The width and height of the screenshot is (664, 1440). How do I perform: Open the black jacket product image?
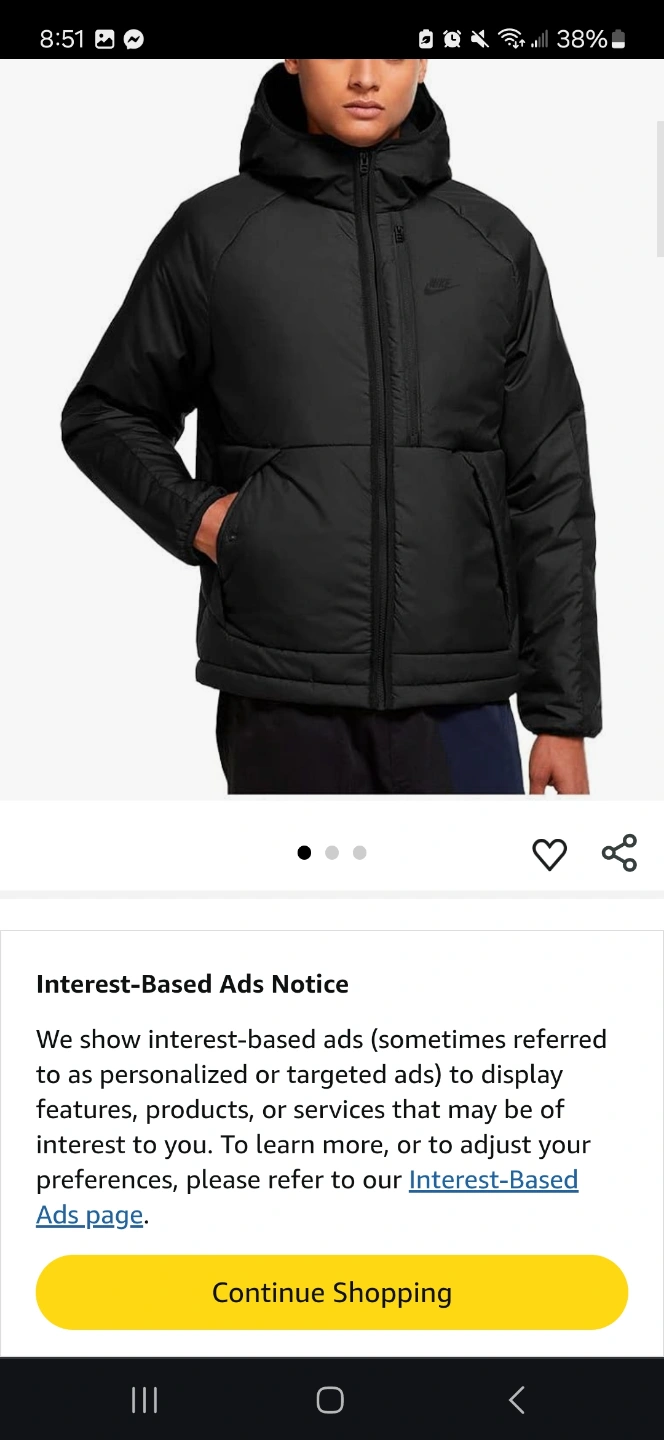click(332, 420)
